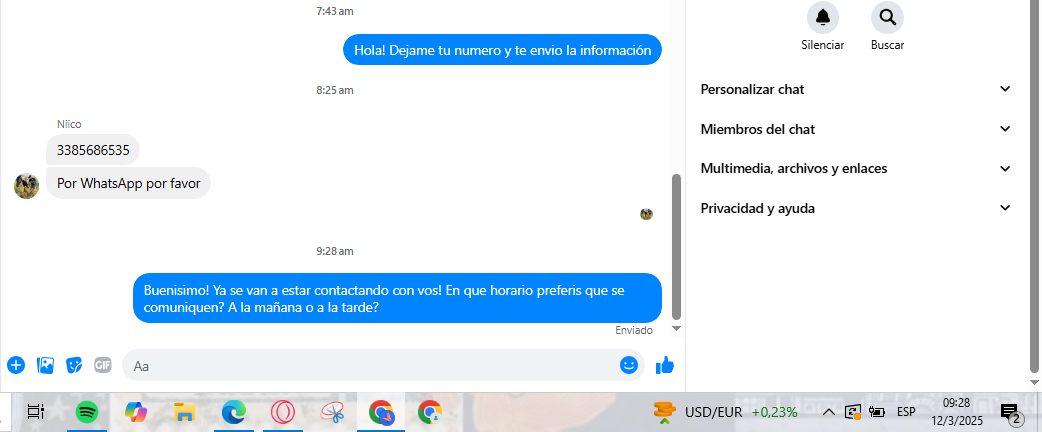1042x432 pixels.
Task: Expand Privacidad y ayuda section
Action: [856, 208]
